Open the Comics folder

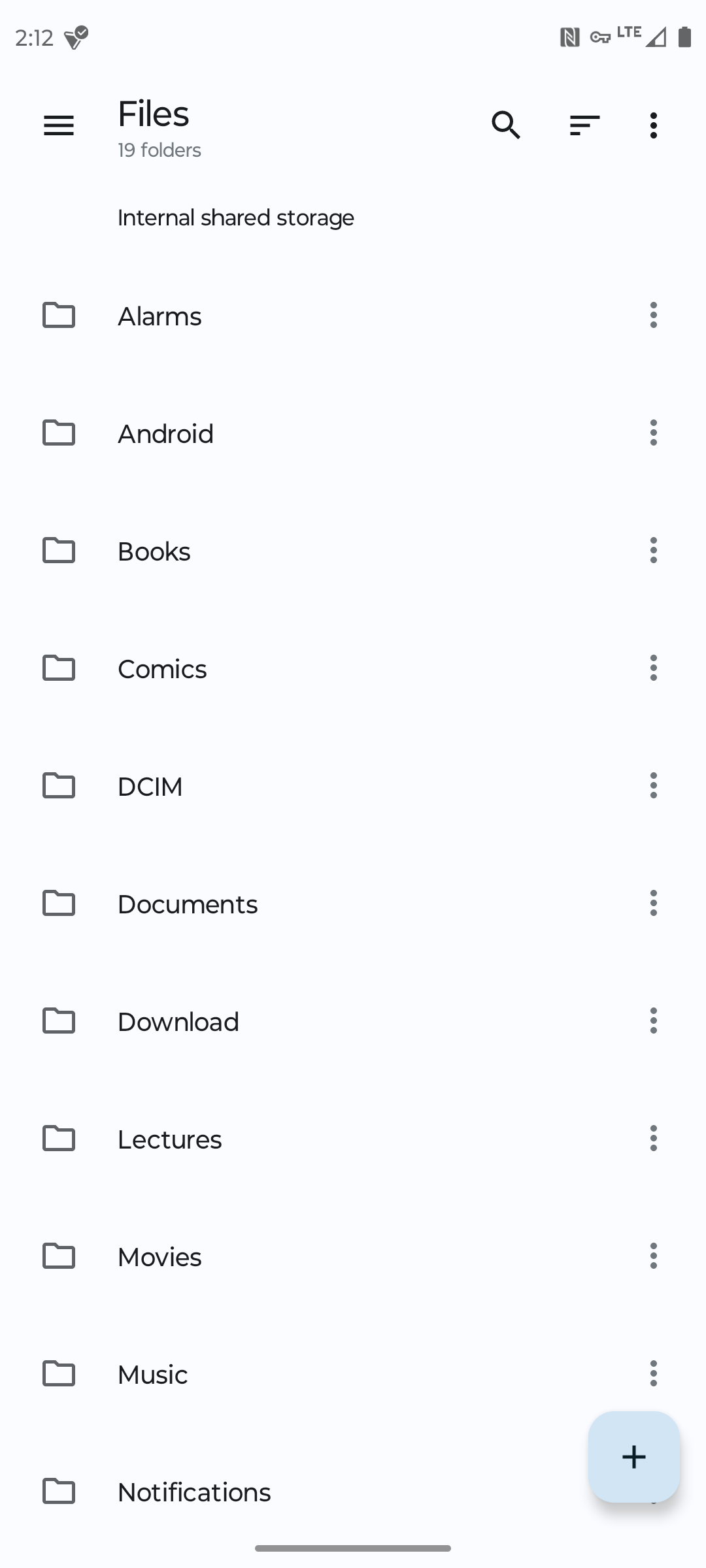[353, 668]
